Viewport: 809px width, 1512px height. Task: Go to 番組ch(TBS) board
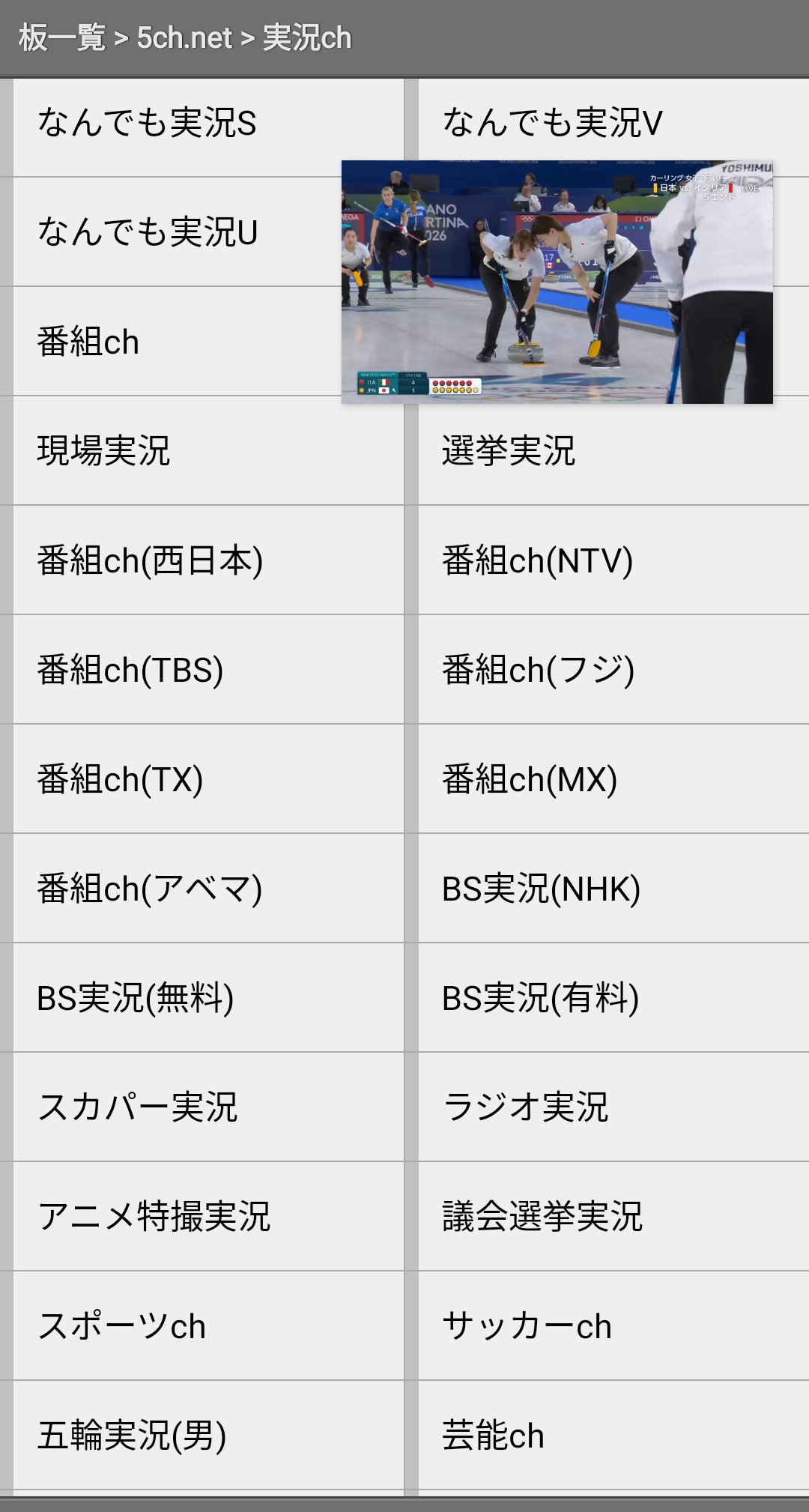click(x=130, y=670)
